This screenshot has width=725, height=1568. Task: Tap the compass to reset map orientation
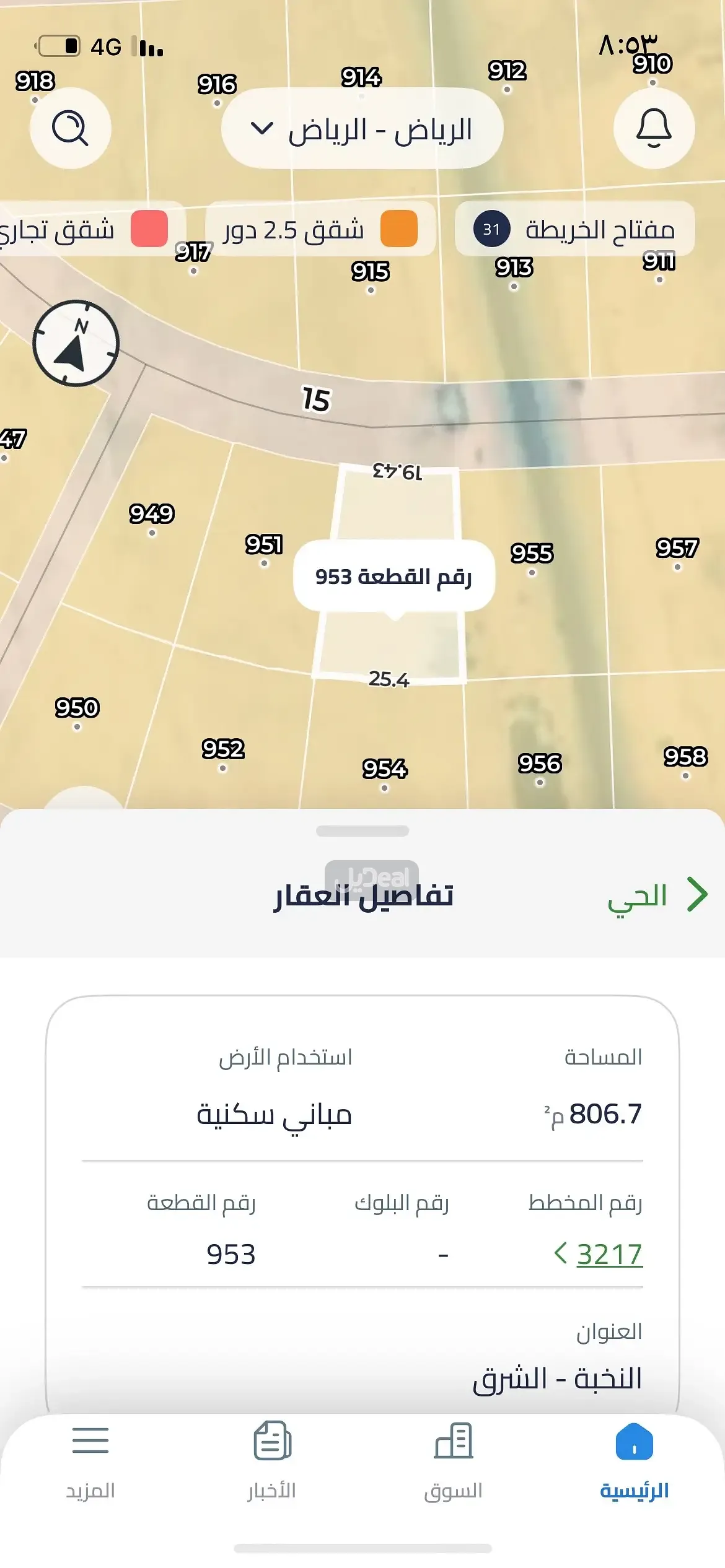(x=76, y=344)
